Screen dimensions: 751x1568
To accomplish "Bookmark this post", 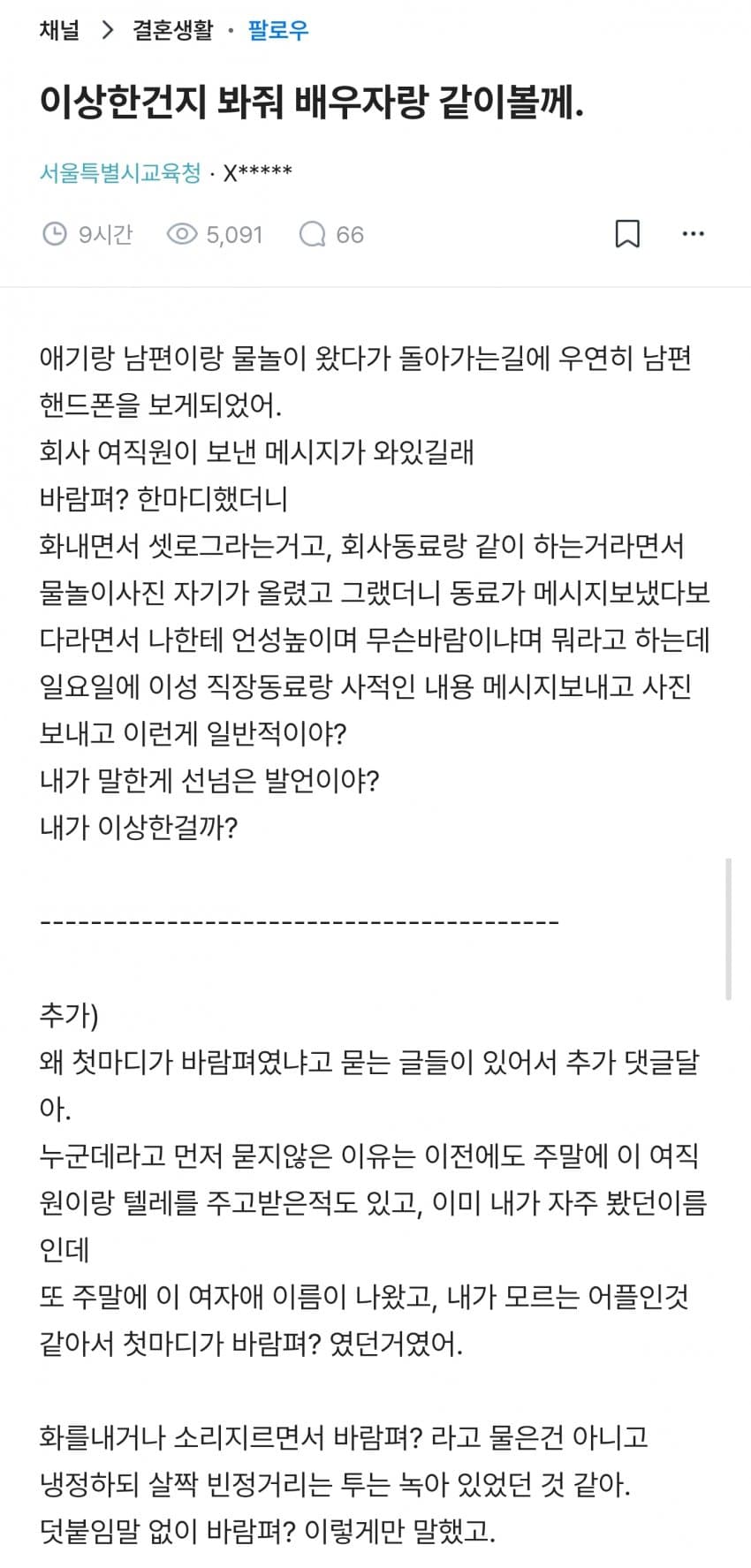I will [x=627, y=234].
